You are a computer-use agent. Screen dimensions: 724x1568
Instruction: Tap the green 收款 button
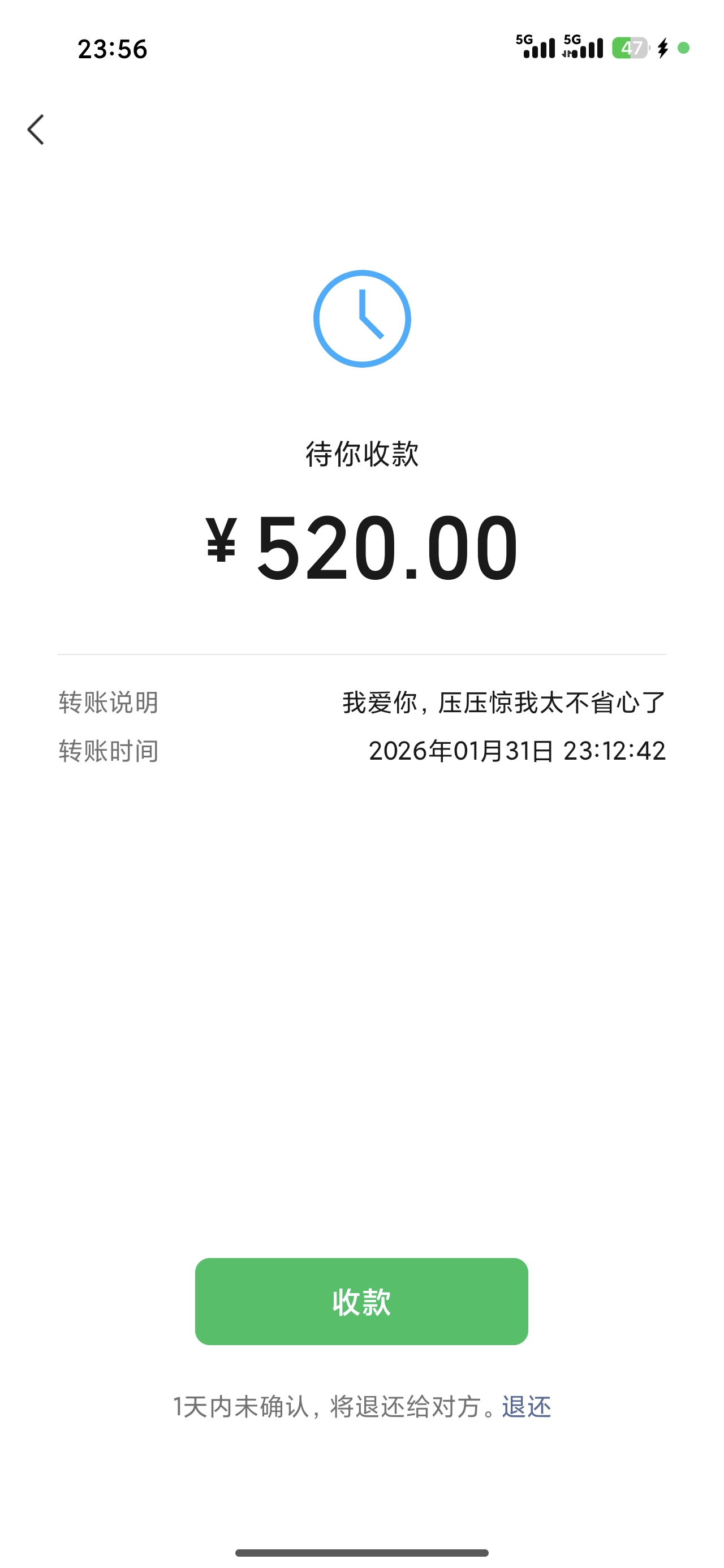coord(361,1302)
